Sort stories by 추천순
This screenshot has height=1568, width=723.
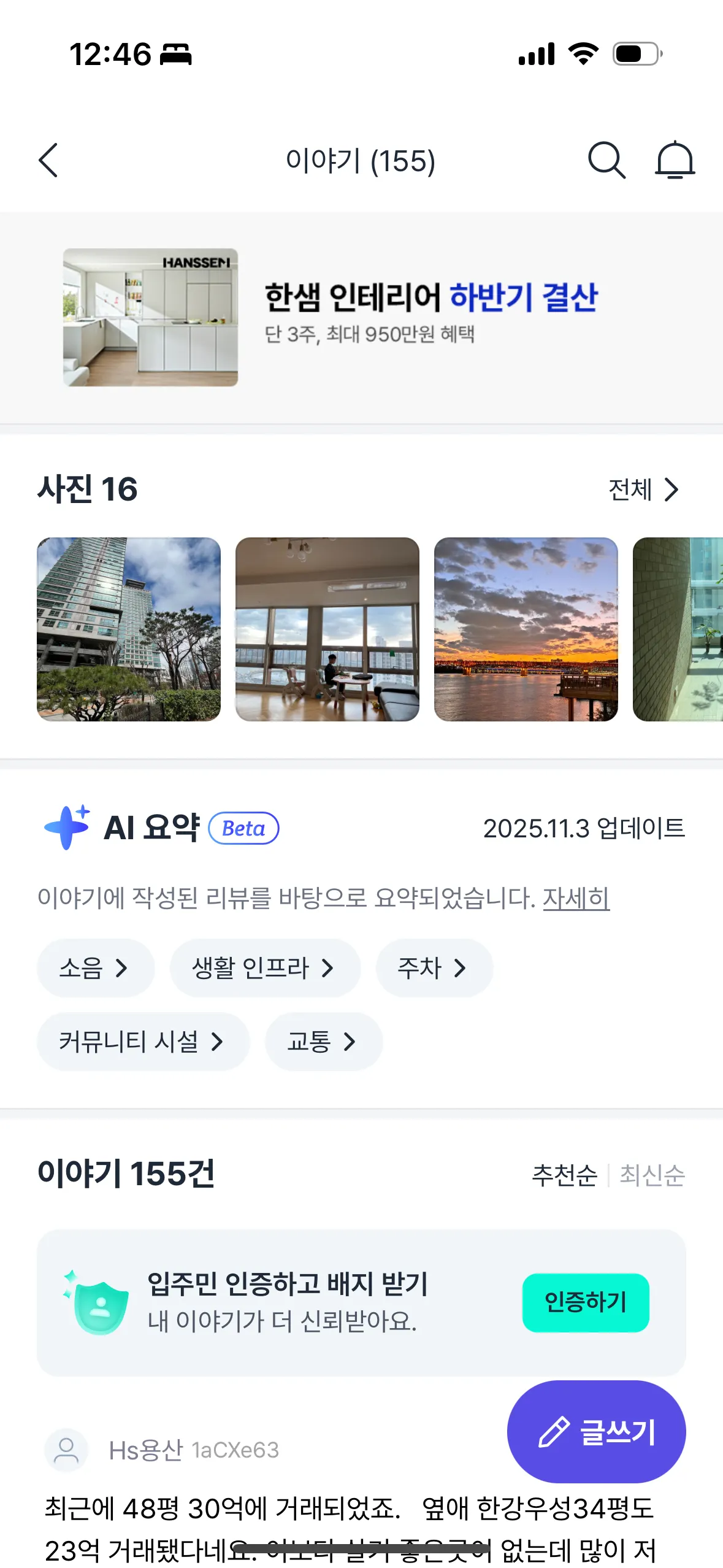tap(564, 1175)
